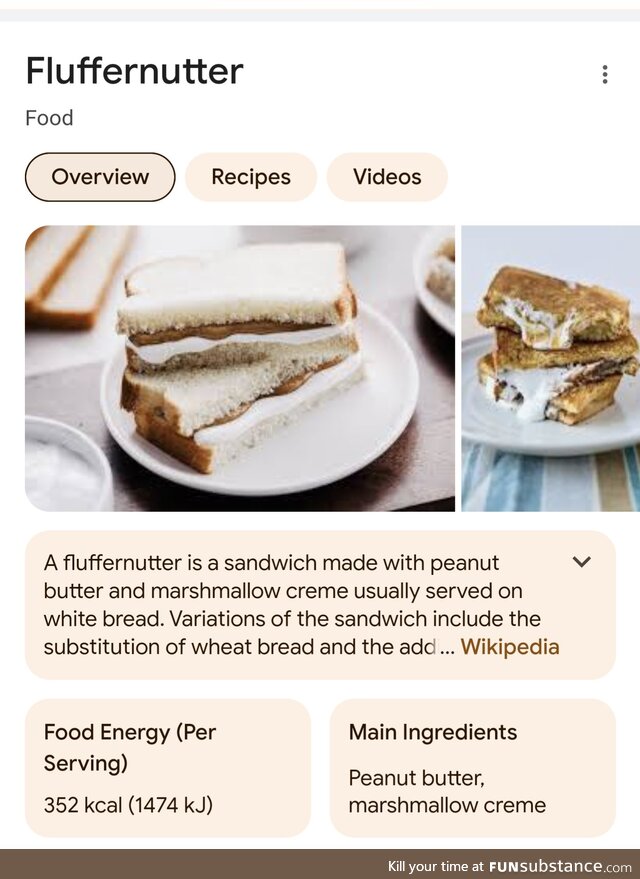Open the white bread fluffernutter photo
The image size is (640, 879).
(x=240, y=368)
